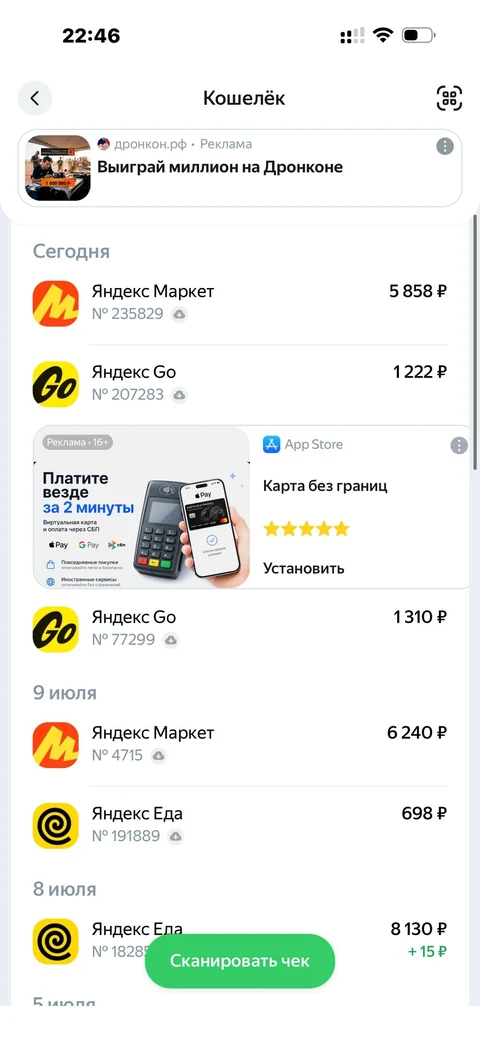Open the Дронкон ad banner
The height and width of the screenshot is (1043, 480).
coord(239,168)
